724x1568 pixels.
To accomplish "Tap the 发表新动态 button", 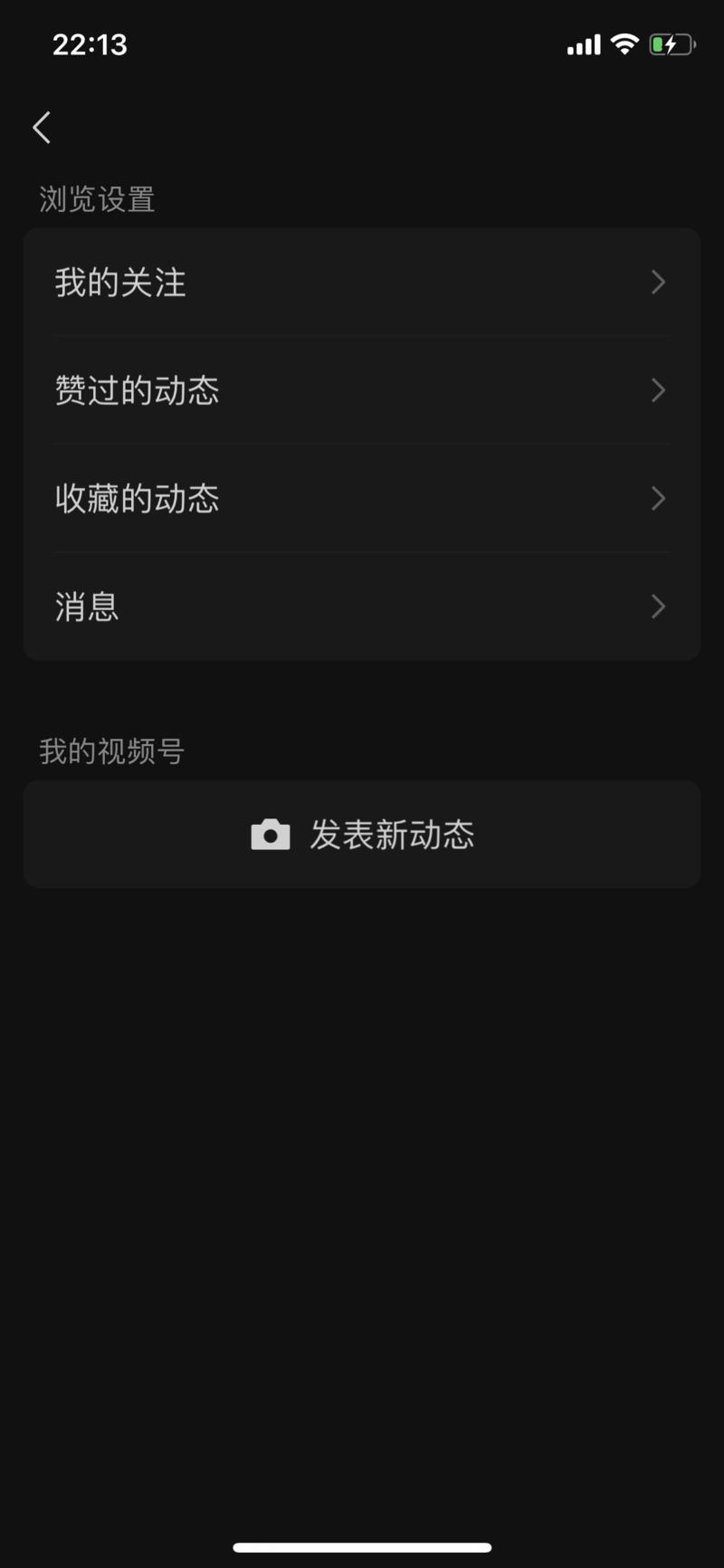I will (362, 834).
